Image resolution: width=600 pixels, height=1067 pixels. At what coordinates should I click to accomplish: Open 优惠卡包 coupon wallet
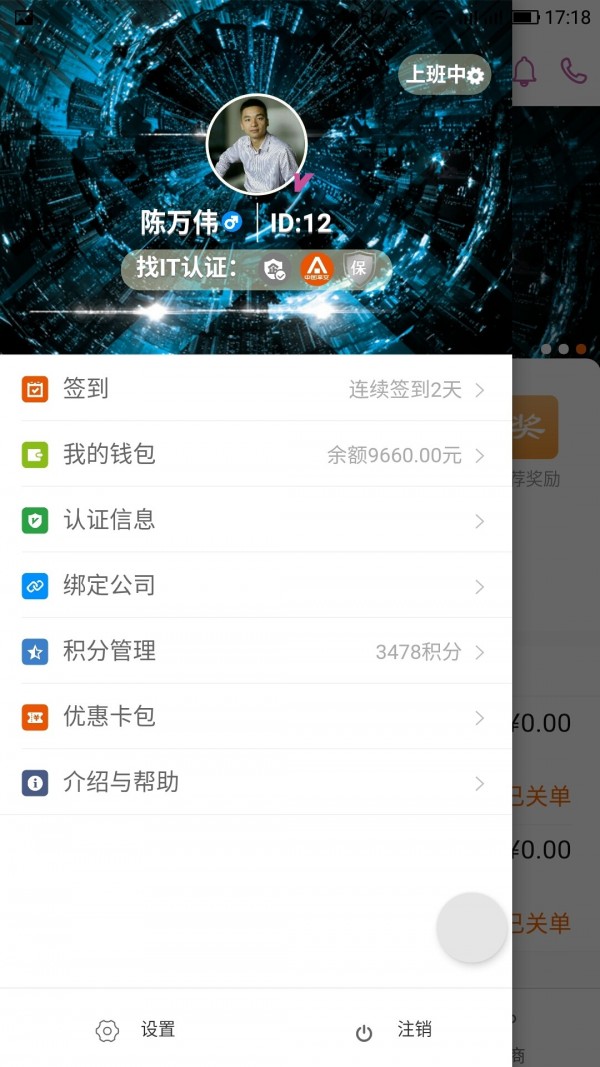[255, 717]
